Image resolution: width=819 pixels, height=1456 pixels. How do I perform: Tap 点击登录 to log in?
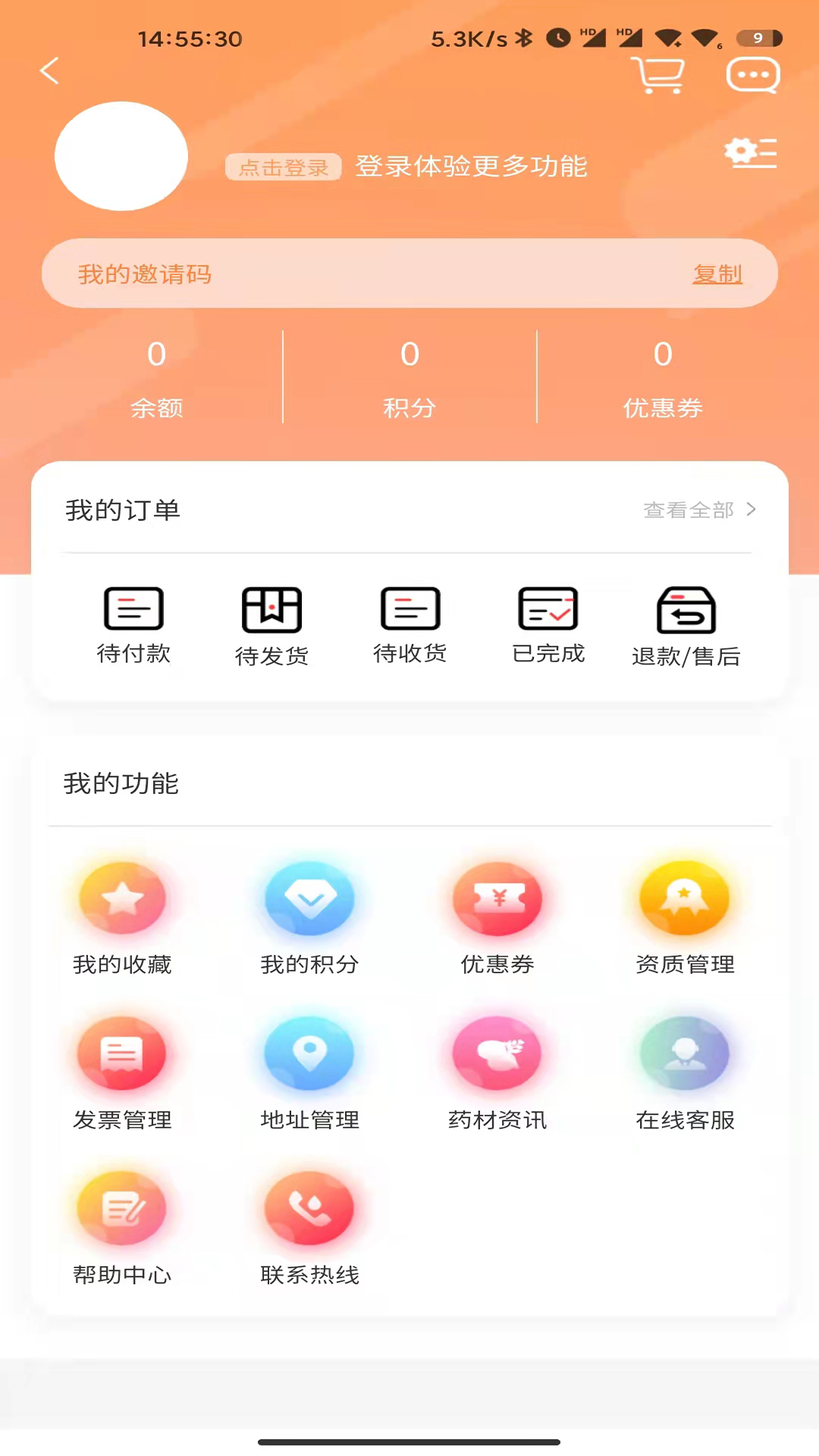284,167
